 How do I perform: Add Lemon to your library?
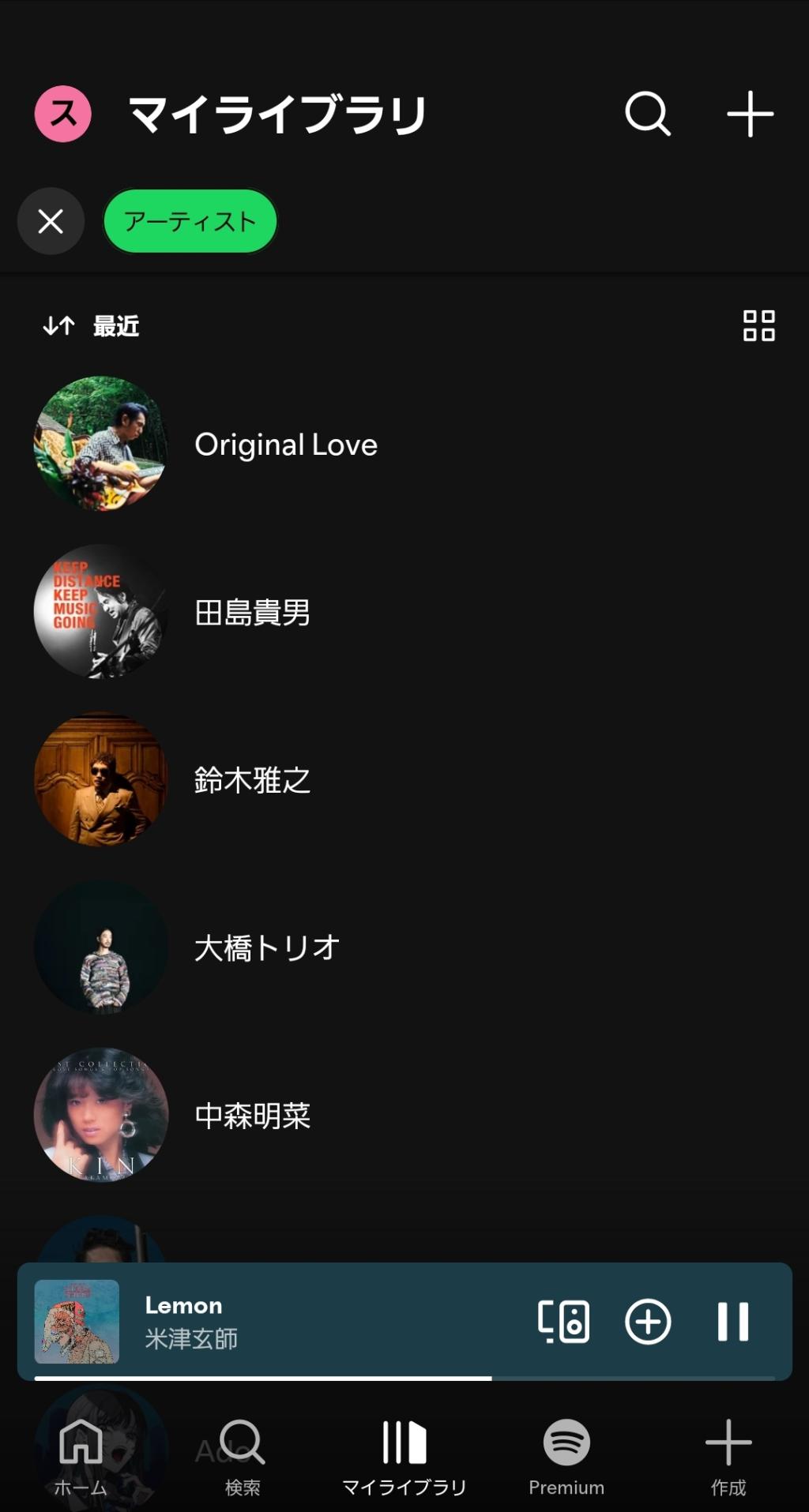[x=648, y=1321]
